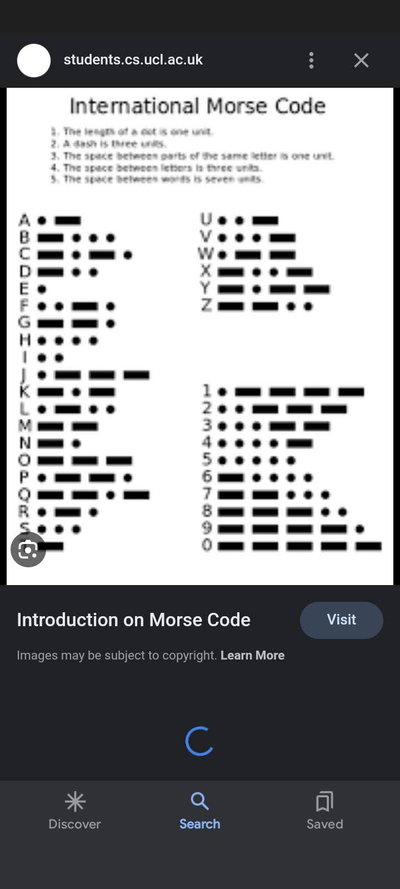Tap the Morse Code chart image
The width and height of the screenshot is (400, 889).
point(199,336)
